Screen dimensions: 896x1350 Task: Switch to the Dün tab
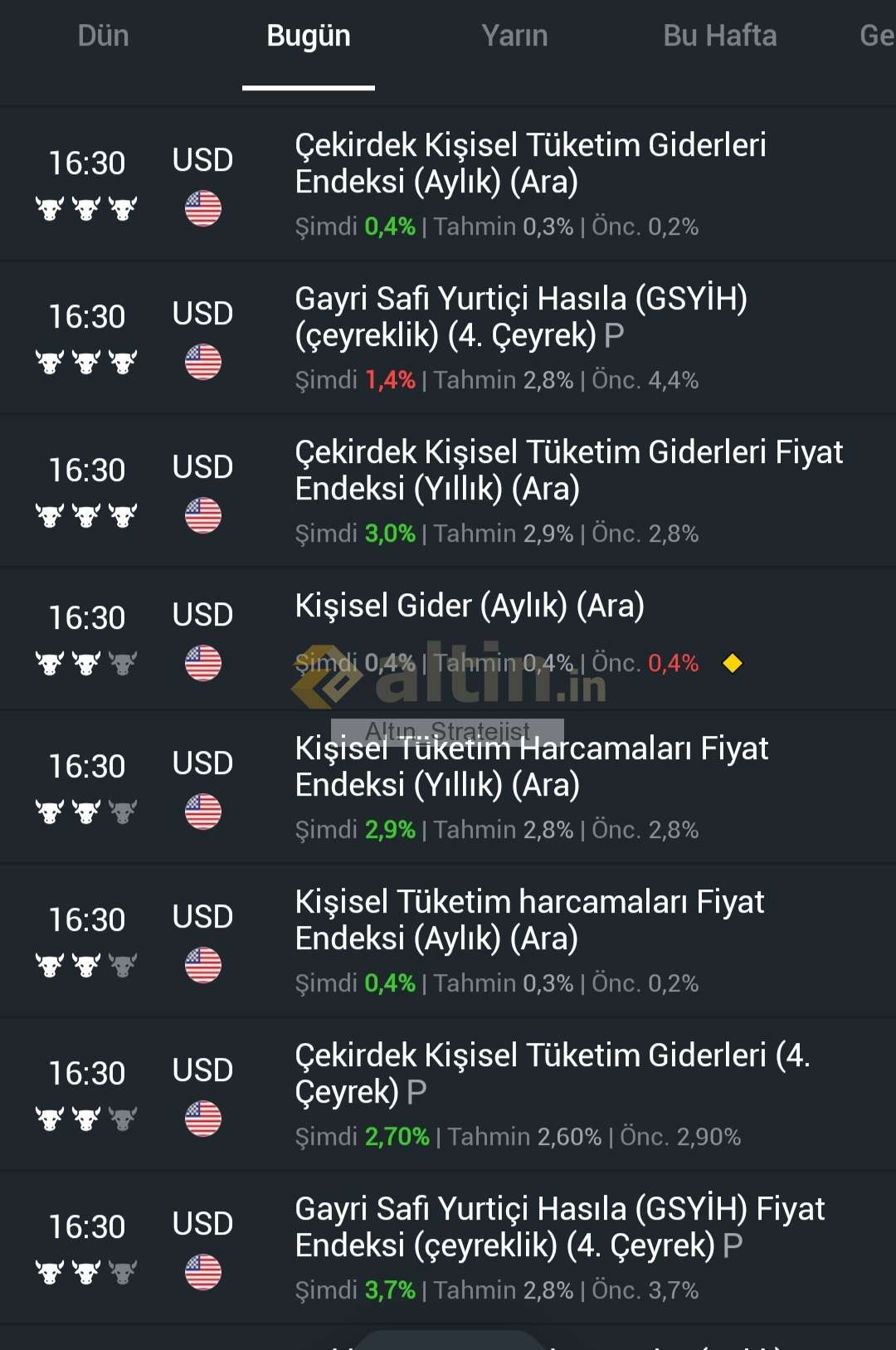103,37
